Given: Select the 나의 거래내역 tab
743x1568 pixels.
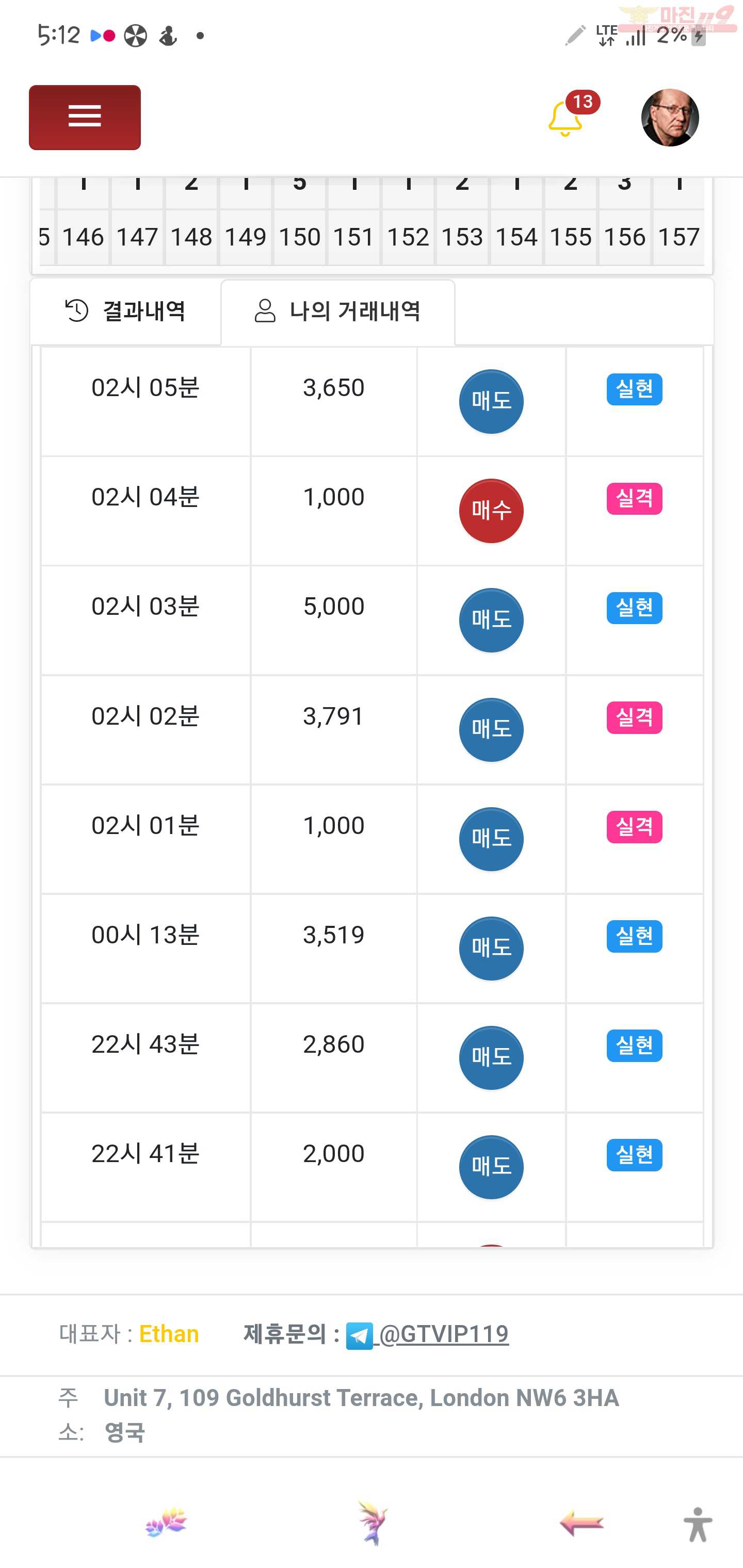Looking at the screenshot, I should pos(338,311).
